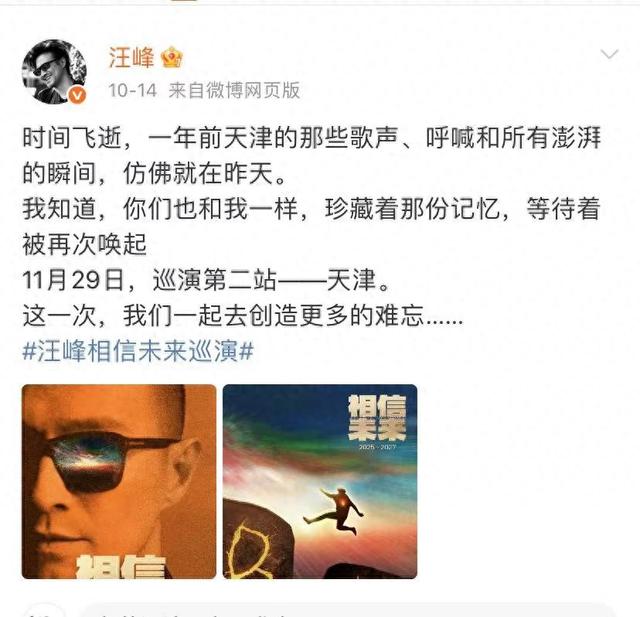
Task: Open 汪峰's profile avatar
Action: [53, 71]
